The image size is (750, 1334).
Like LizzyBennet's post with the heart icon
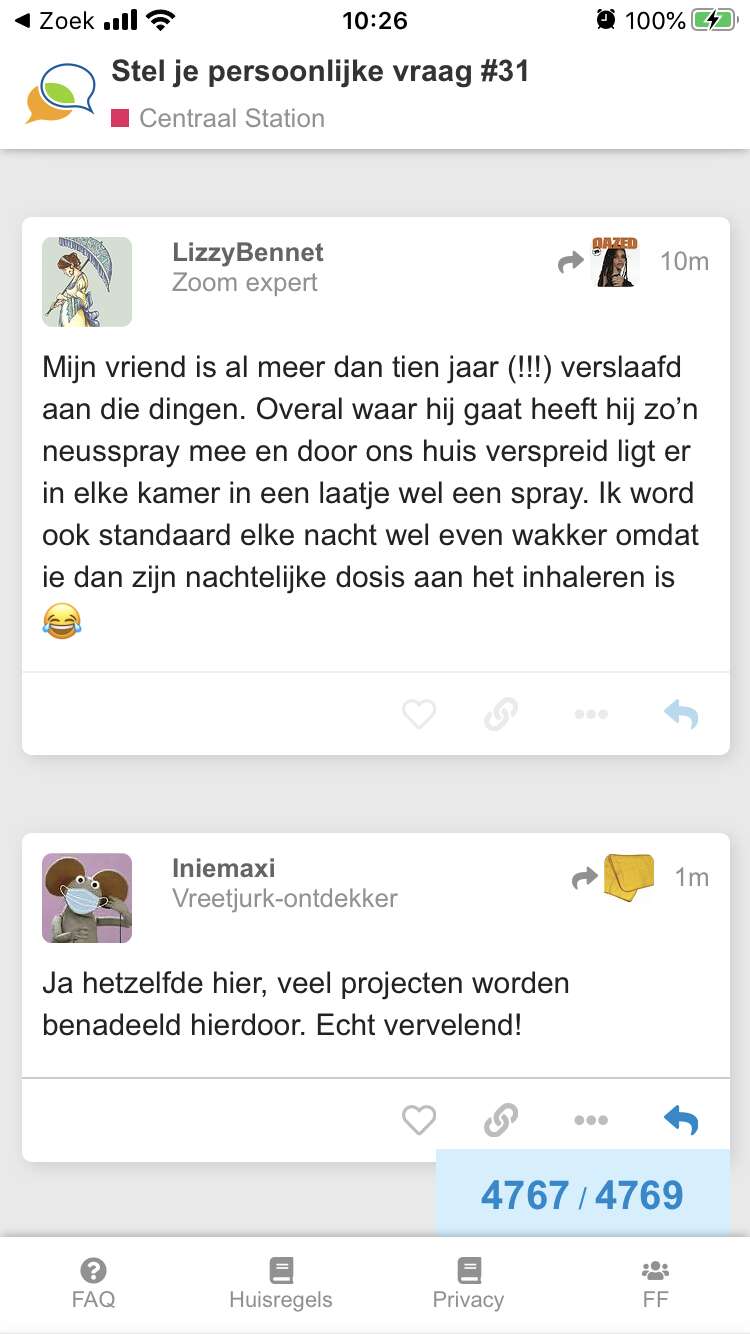pos(419,714)
